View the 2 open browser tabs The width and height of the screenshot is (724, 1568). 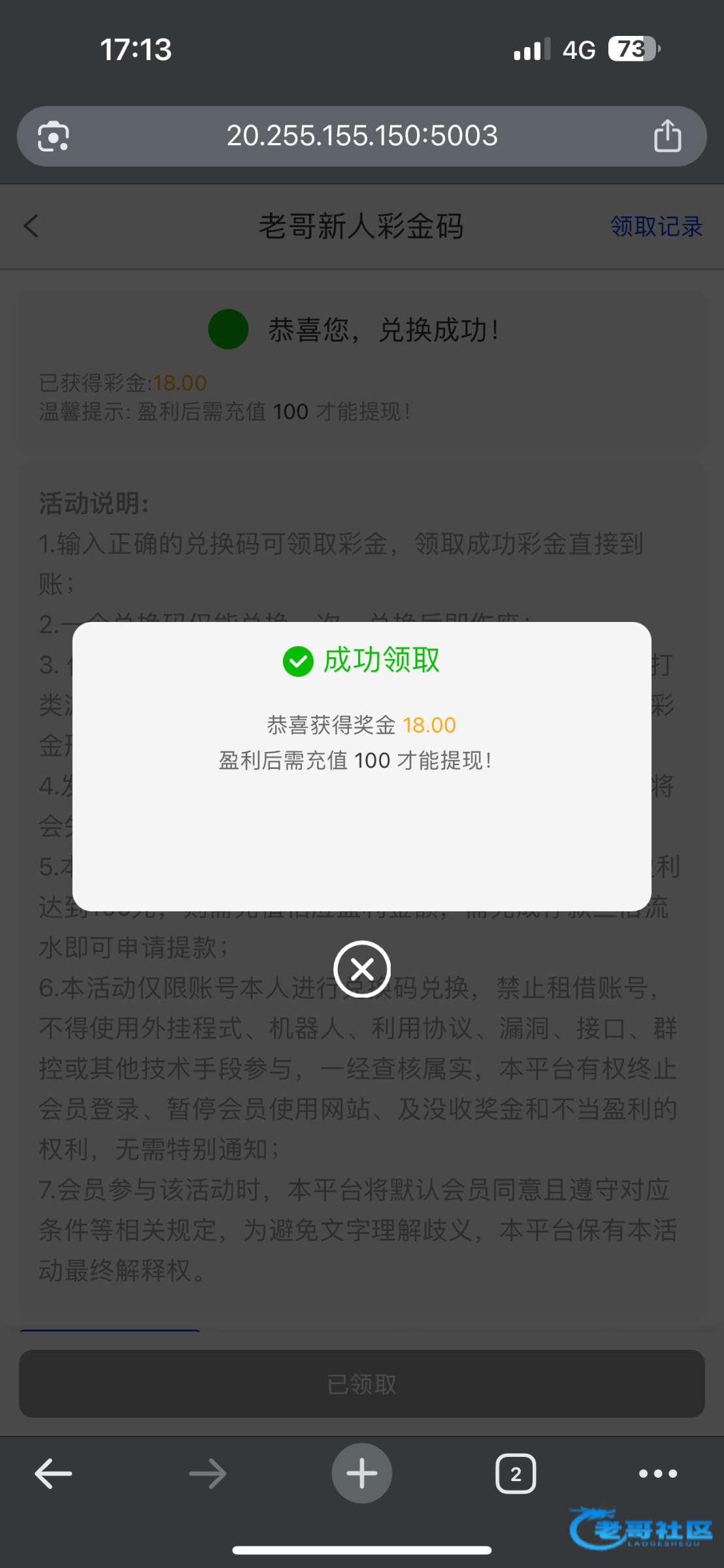[x=516, y=1473]
